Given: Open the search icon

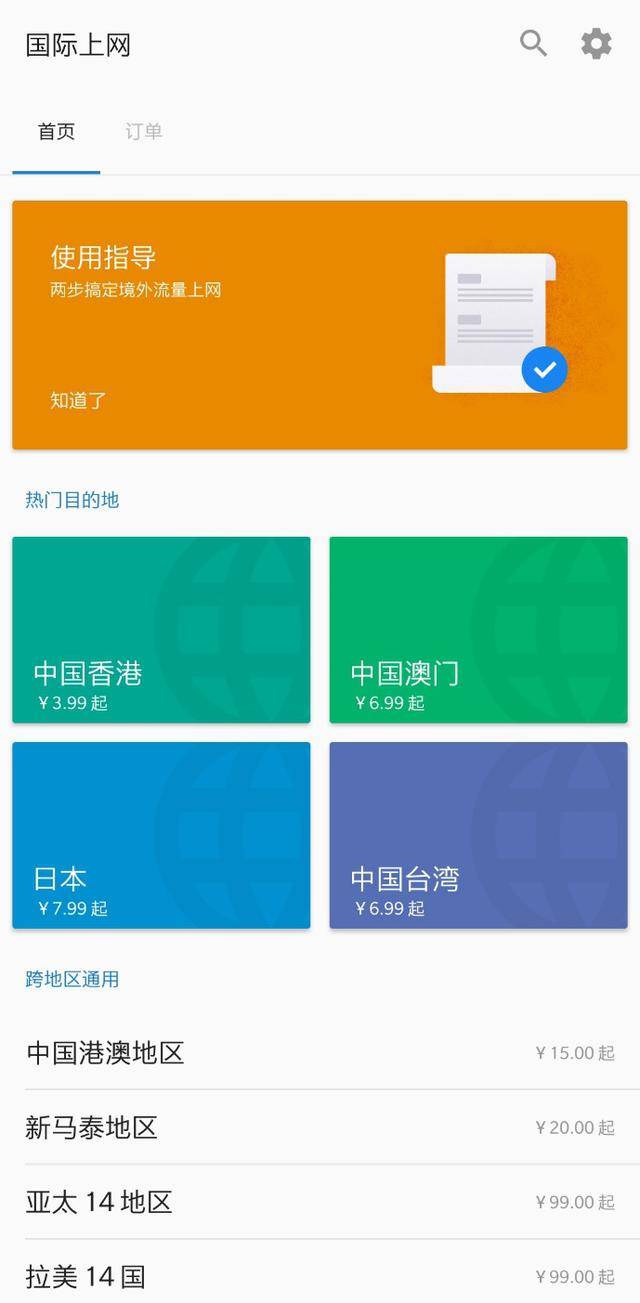Looking at the screenshot, I should 533,44.
